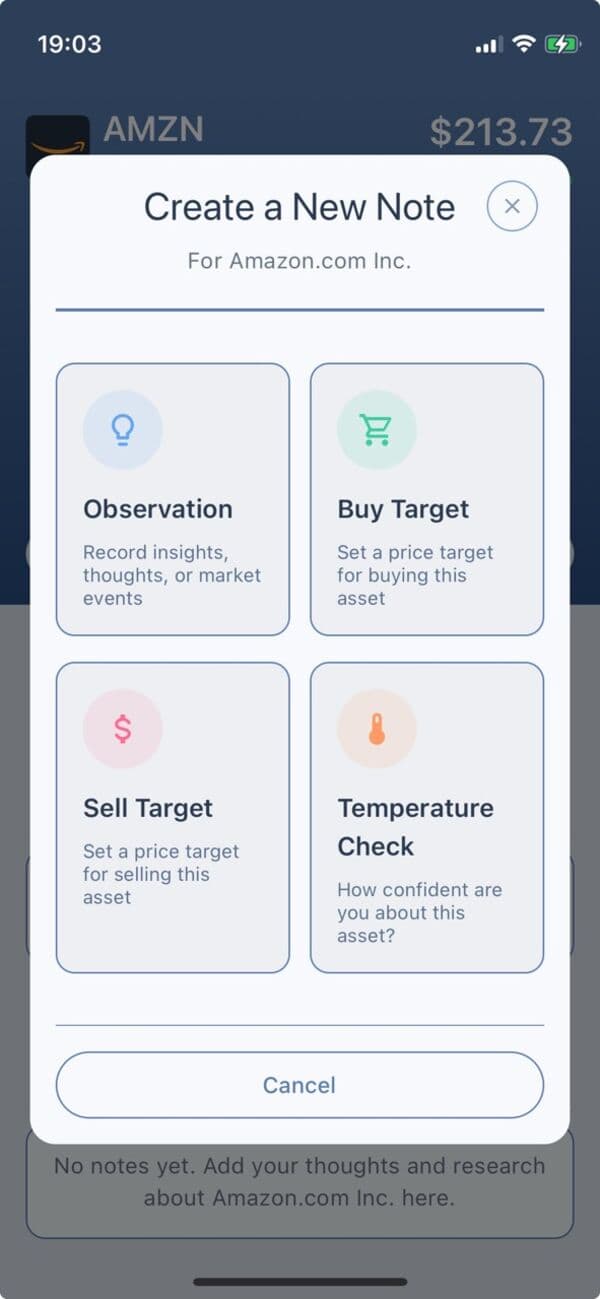Open the Temperature Check note type

(x=427, y=817)
